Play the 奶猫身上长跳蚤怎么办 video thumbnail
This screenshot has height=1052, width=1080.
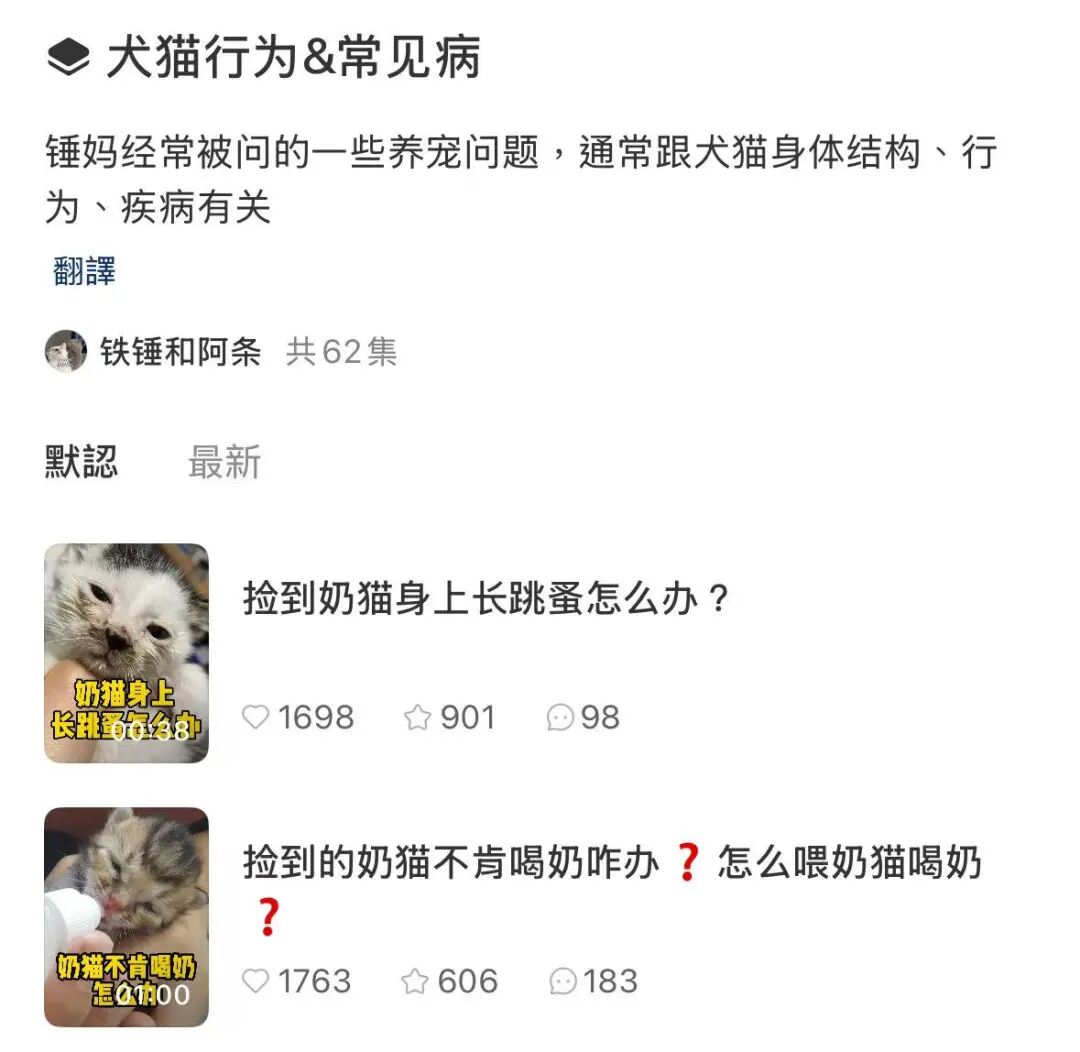pyautogui.click(x=127, y=653)
